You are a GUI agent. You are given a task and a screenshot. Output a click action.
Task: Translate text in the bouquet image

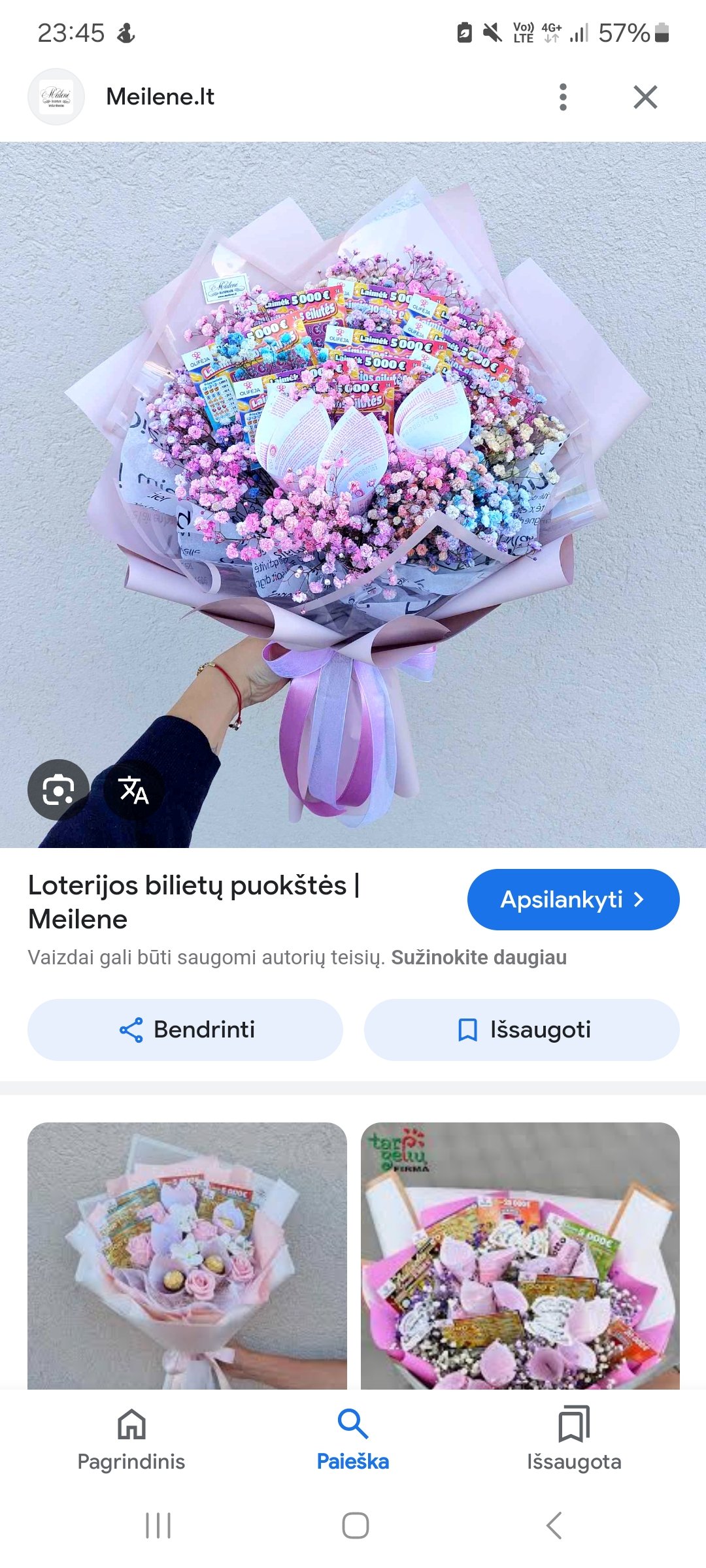[133, 790]
